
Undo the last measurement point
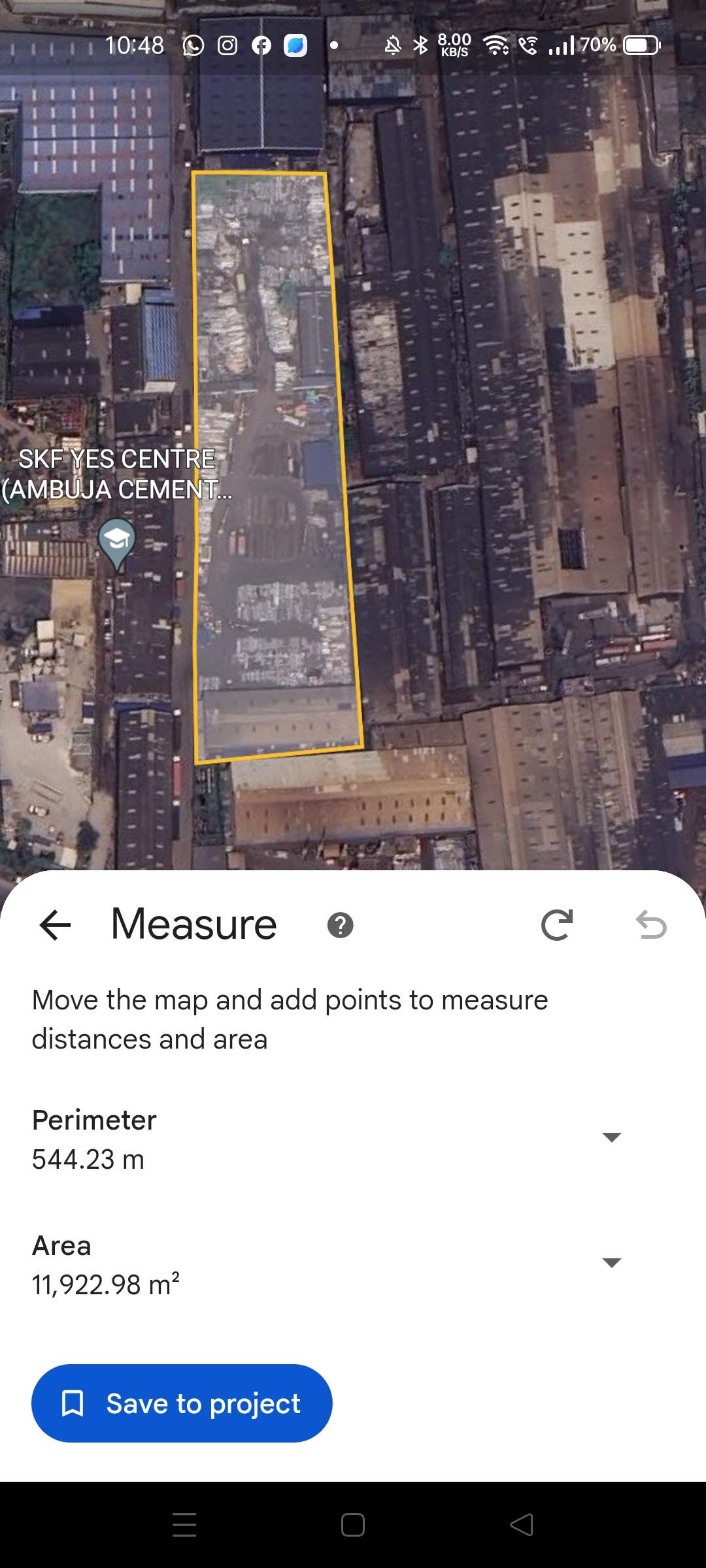tap(651, 925)
